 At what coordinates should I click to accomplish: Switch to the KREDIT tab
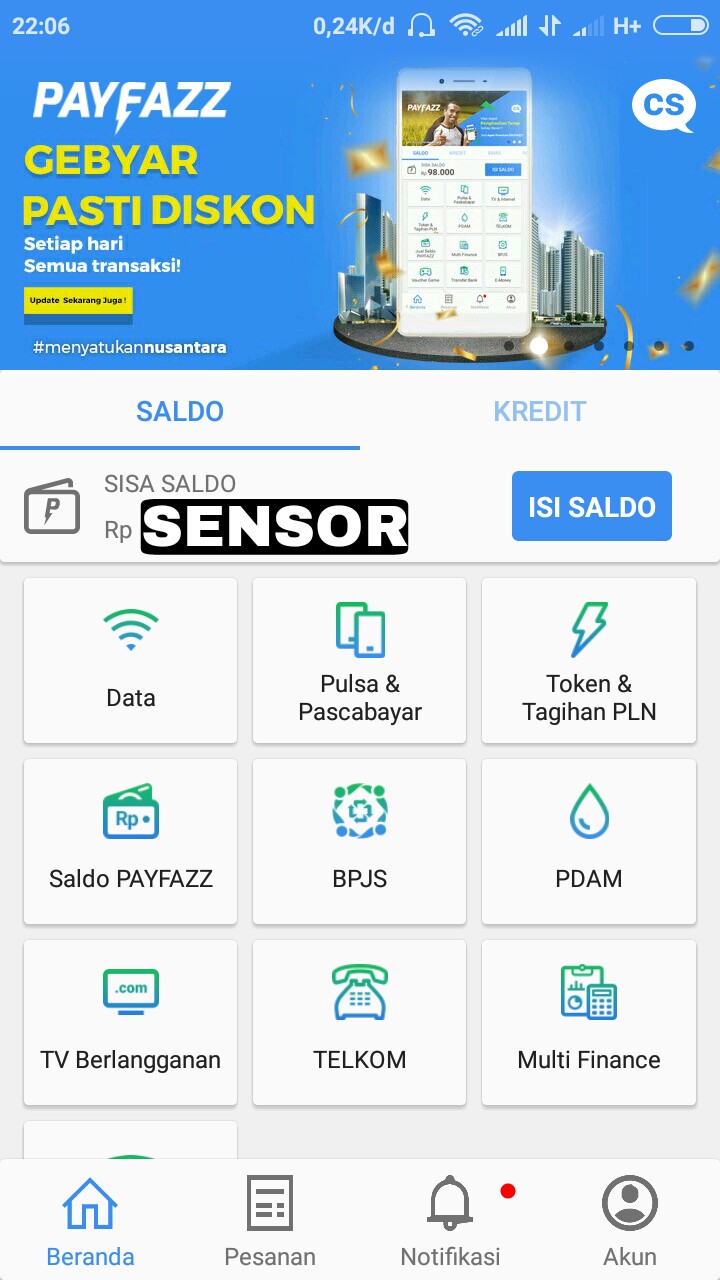pyautogui.click(x=539, y=411)
